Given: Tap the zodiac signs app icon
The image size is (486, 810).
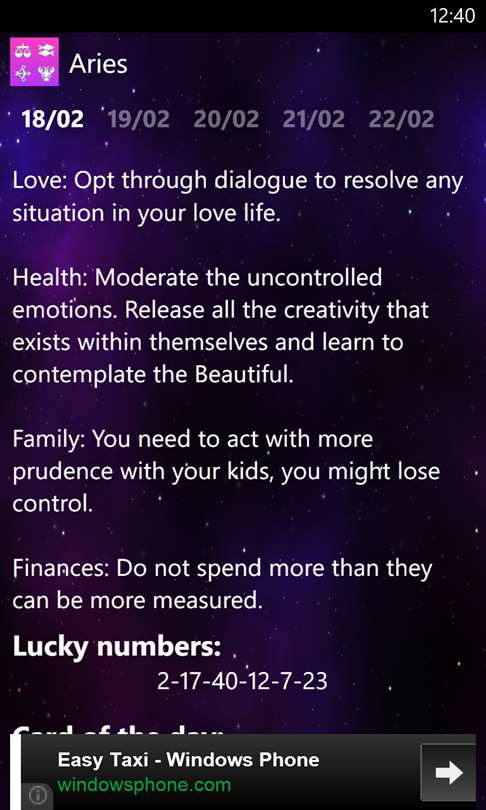Looking at the screenshot, I should 35,61.
